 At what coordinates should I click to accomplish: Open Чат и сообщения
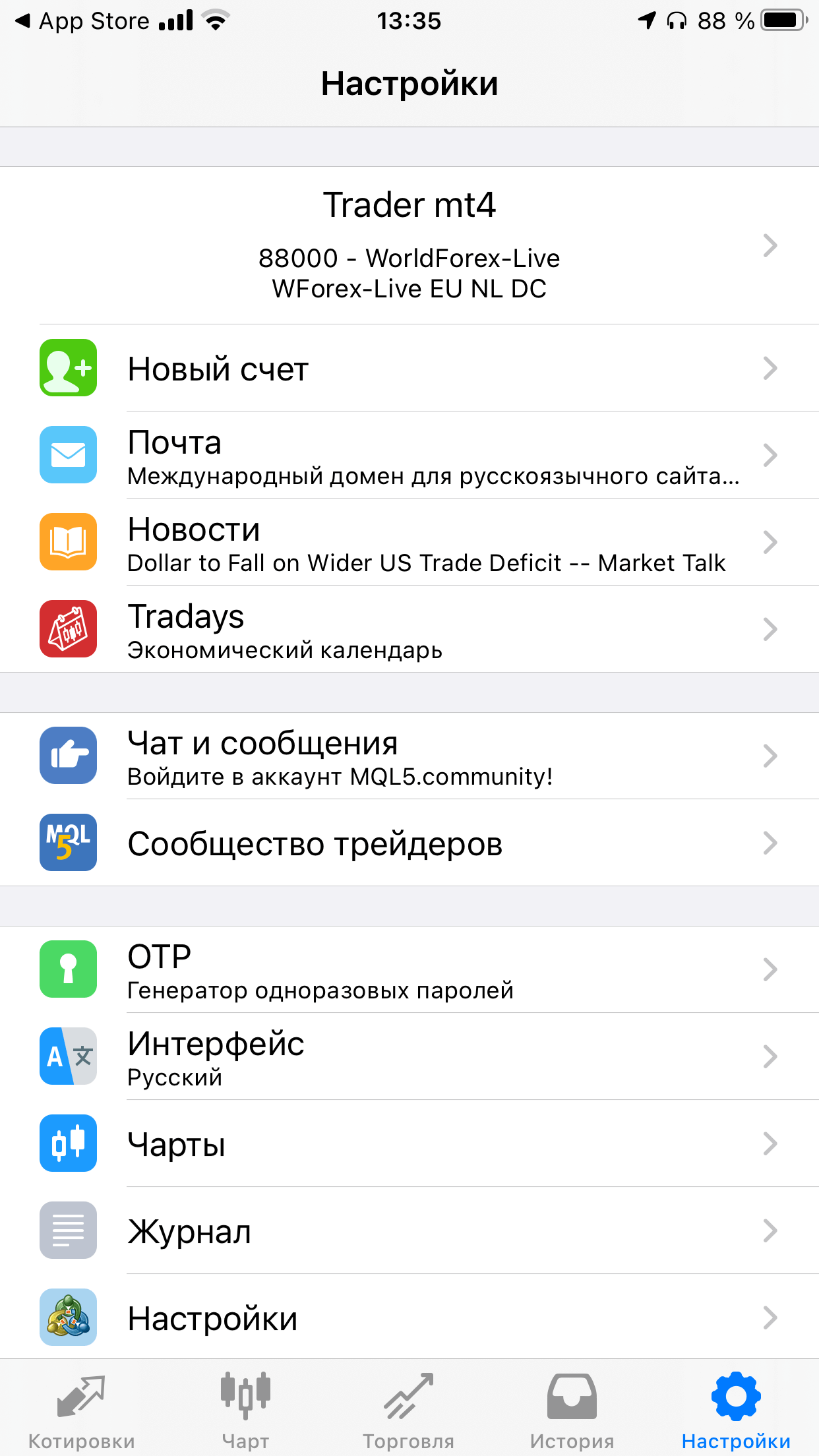pyautogui.click(x=409, y=756)
